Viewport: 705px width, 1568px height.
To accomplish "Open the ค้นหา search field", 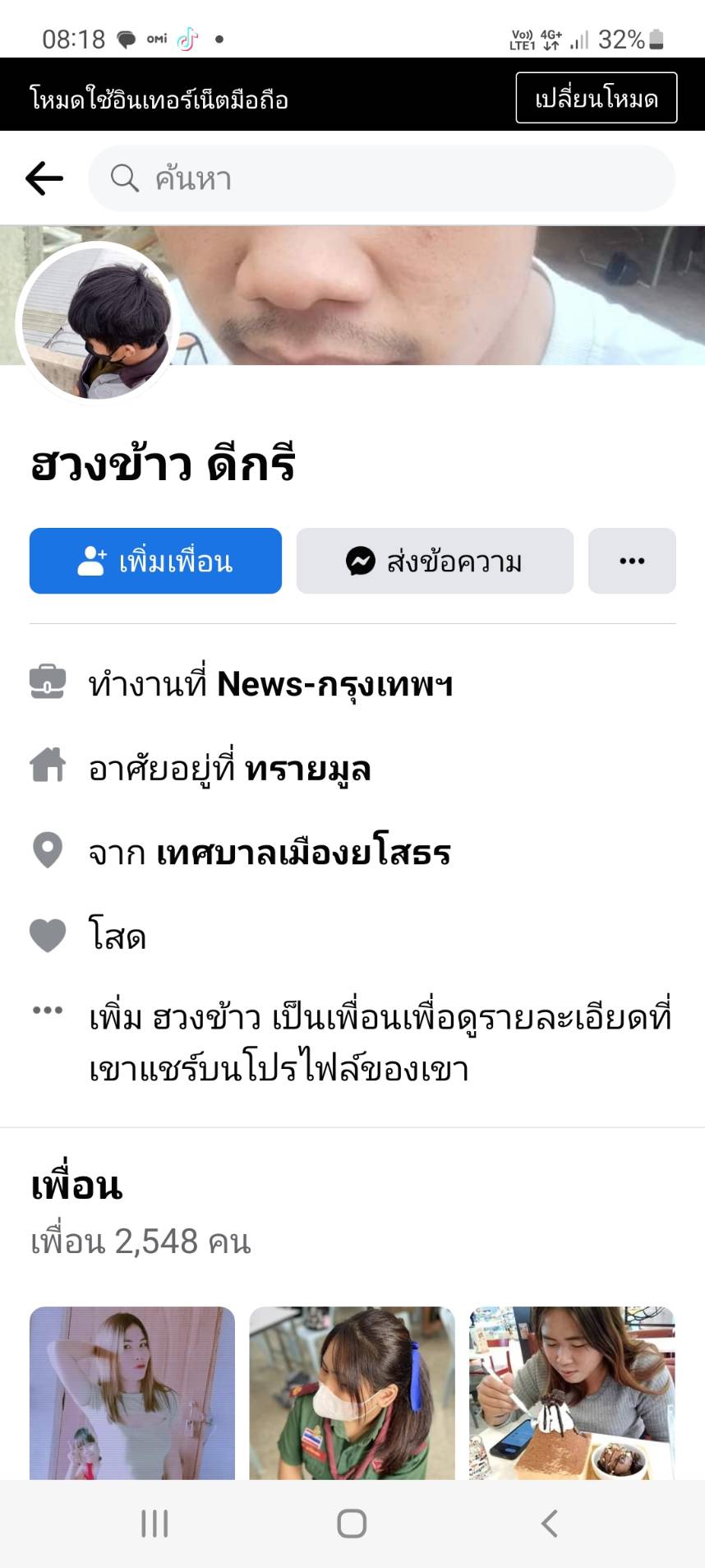I will [x=381, y=178].
